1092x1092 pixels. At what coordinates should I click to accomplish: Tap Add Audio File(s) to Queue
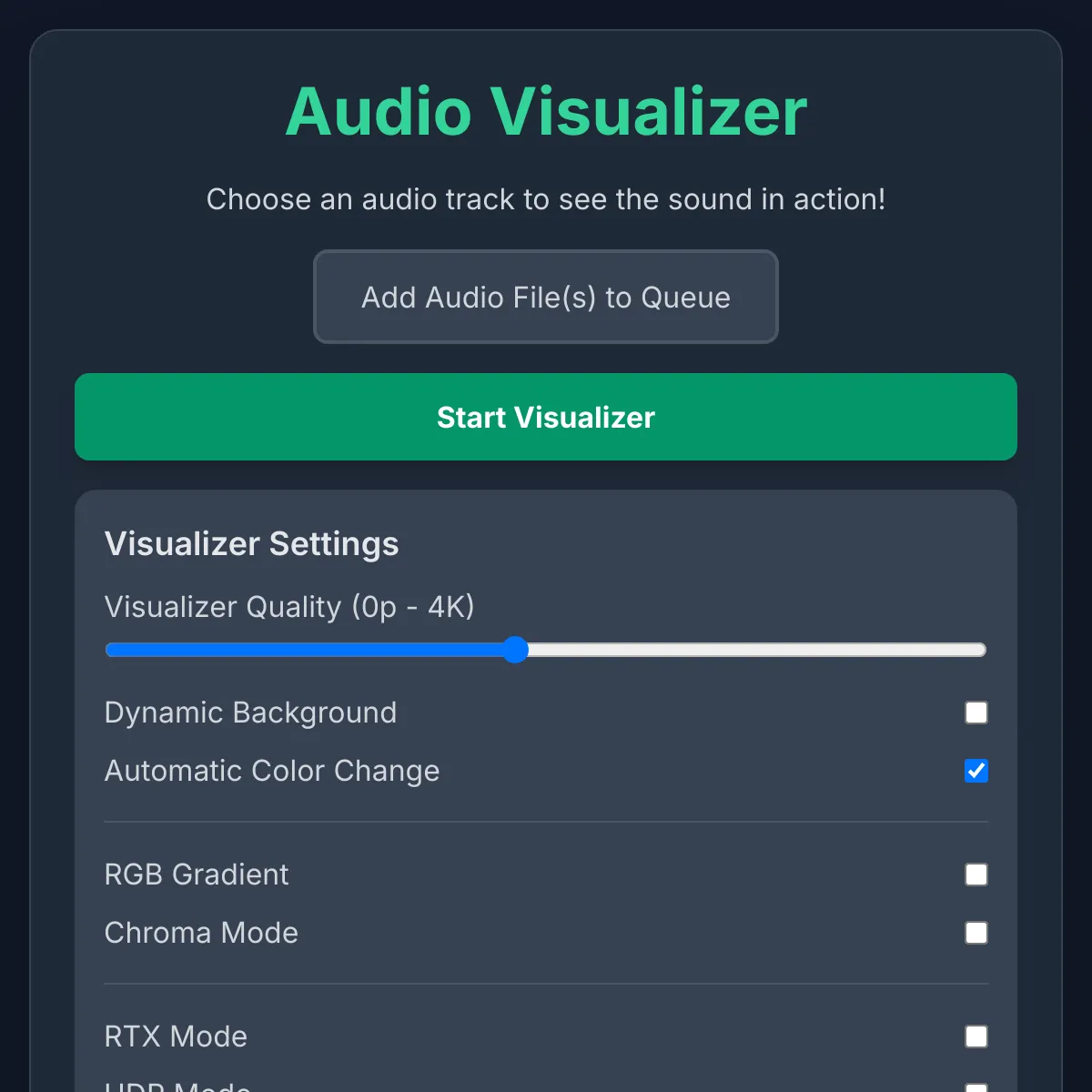click(x=546, y=298)
